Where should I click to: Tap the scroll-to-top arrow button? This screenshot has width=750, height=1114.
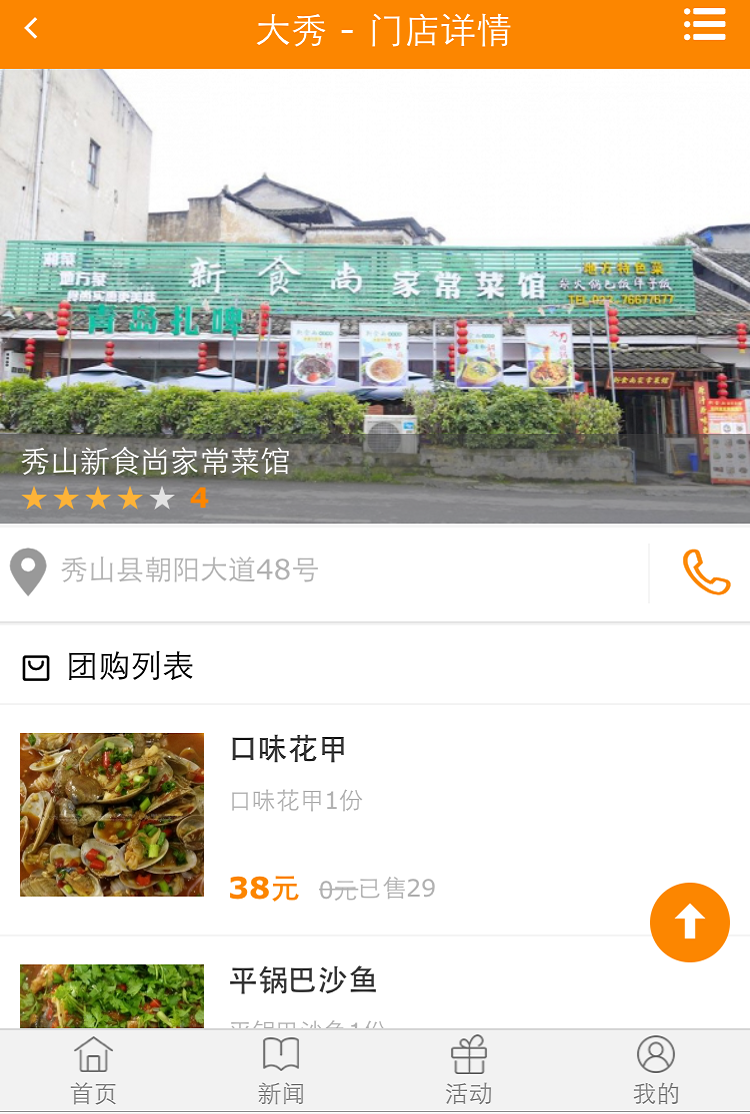pos(690,922)
